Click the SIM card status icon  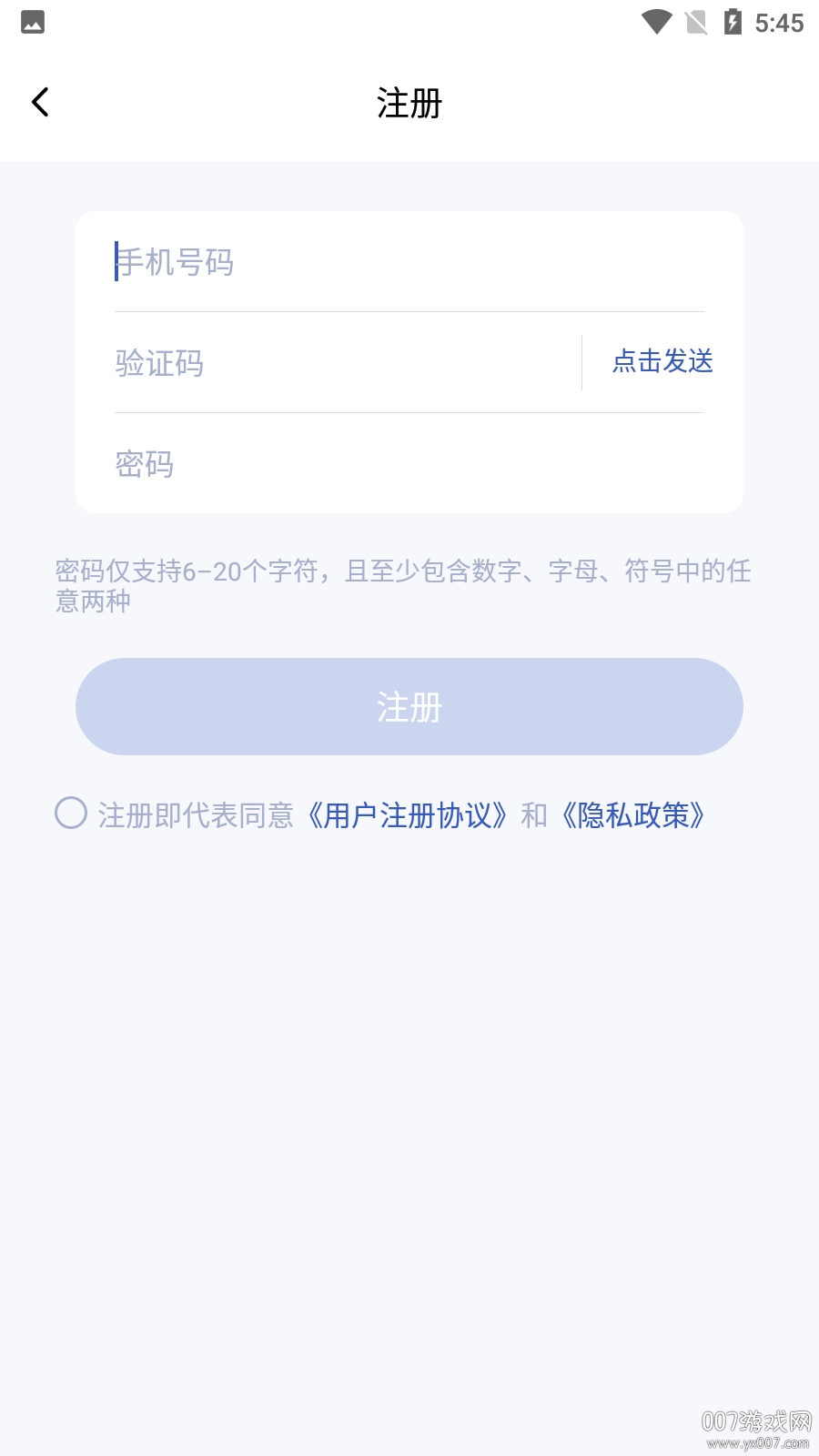(x=694, y=23)
